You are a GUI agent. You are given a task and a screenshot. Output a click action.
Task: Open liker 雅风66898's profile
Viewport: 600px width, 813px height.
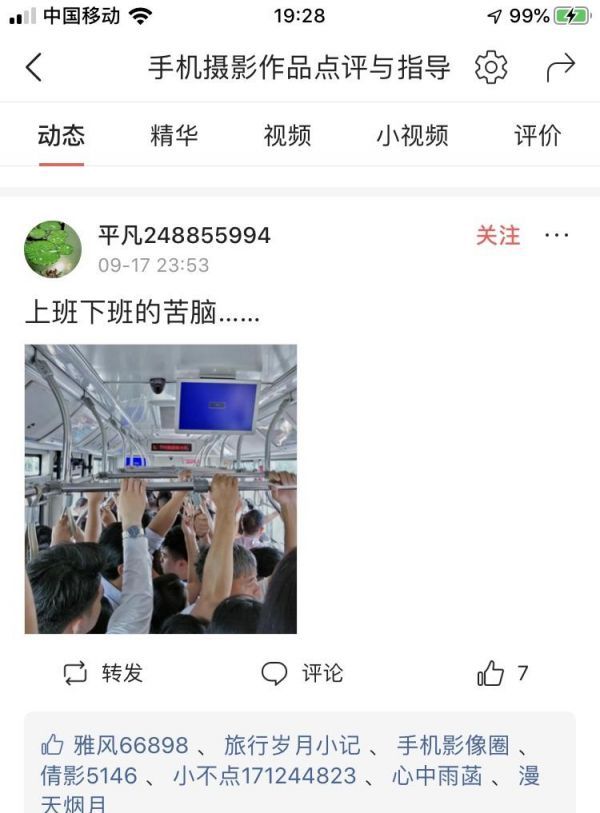pos(130,745)
